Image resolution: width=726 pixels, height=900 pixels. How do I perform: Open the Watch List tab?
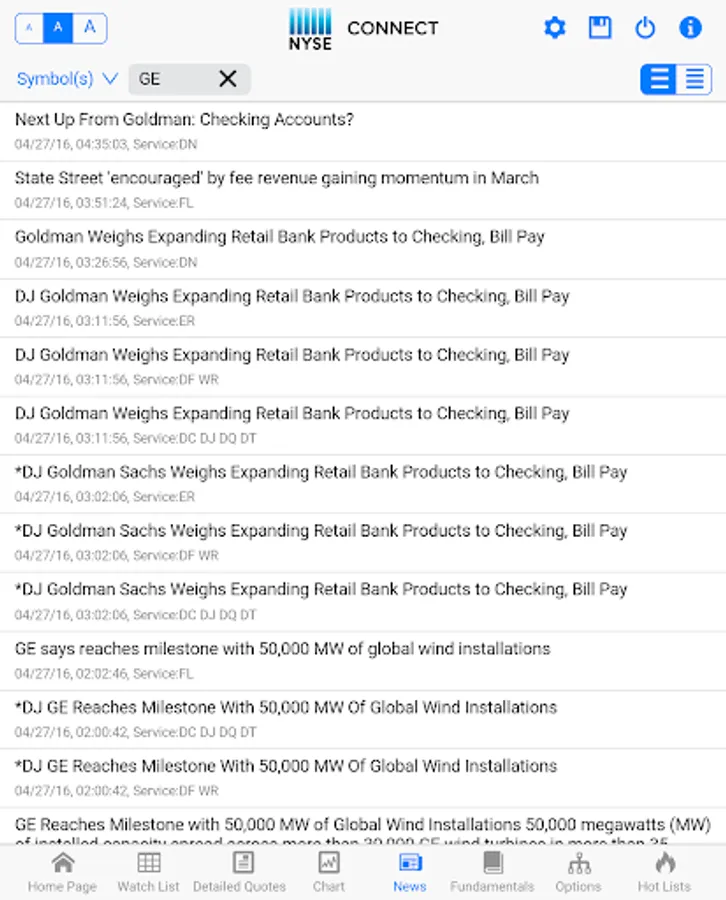pos(149,871)
